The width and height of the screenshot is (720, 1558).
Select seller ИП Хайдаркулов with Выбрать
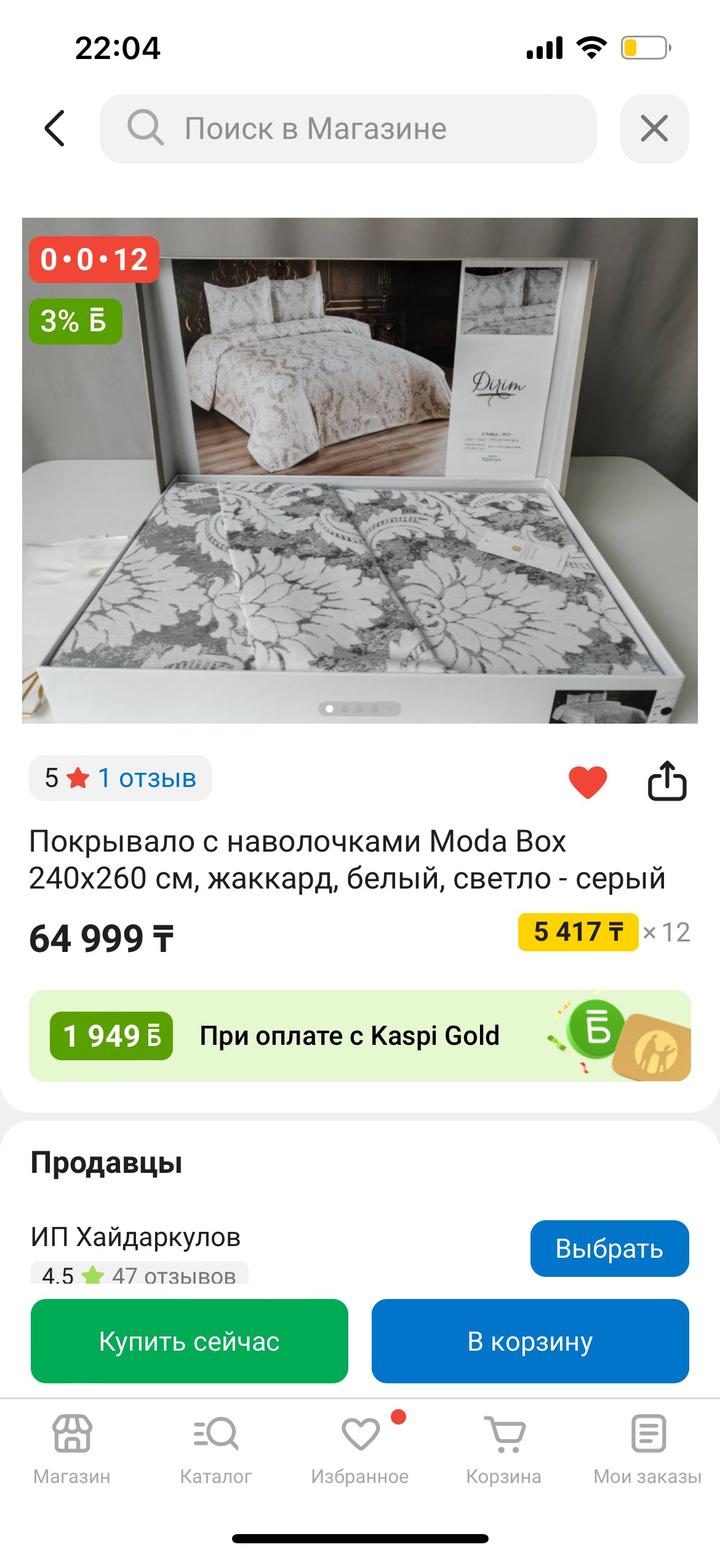[609, 1248]
